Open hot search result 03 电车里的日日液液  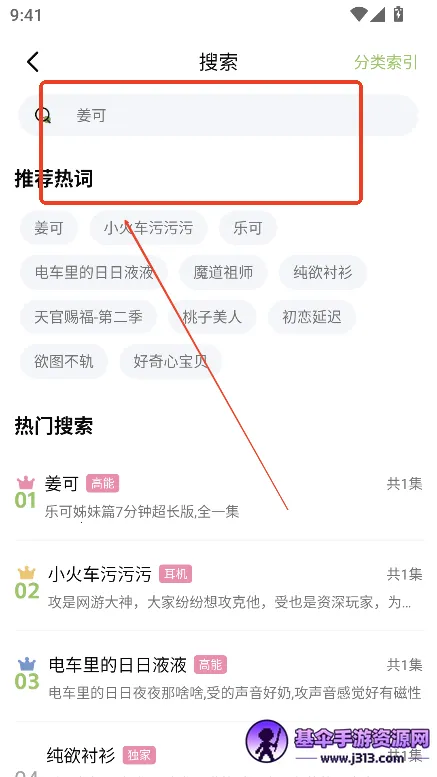coord(218,677)
